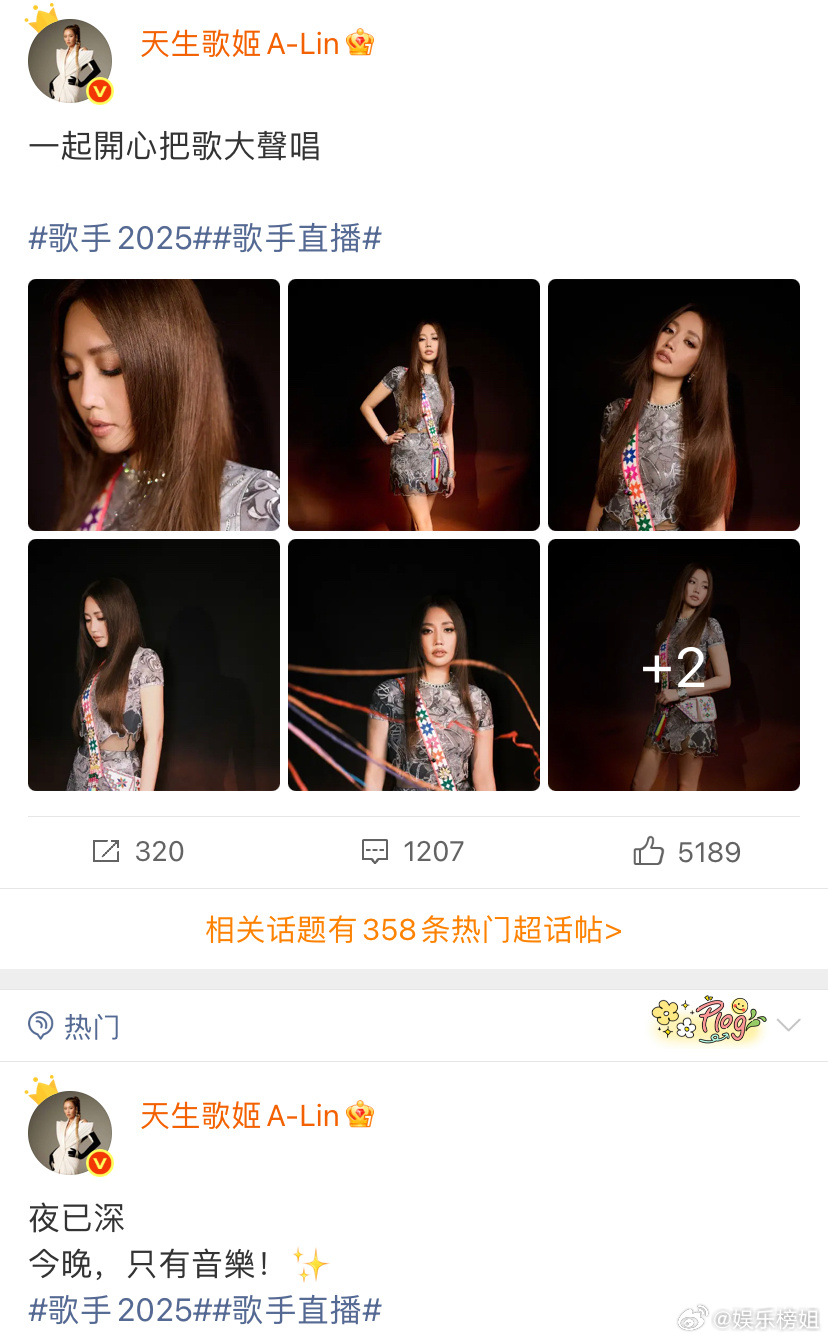Like the post with 5189 likes

click(687, 851)
